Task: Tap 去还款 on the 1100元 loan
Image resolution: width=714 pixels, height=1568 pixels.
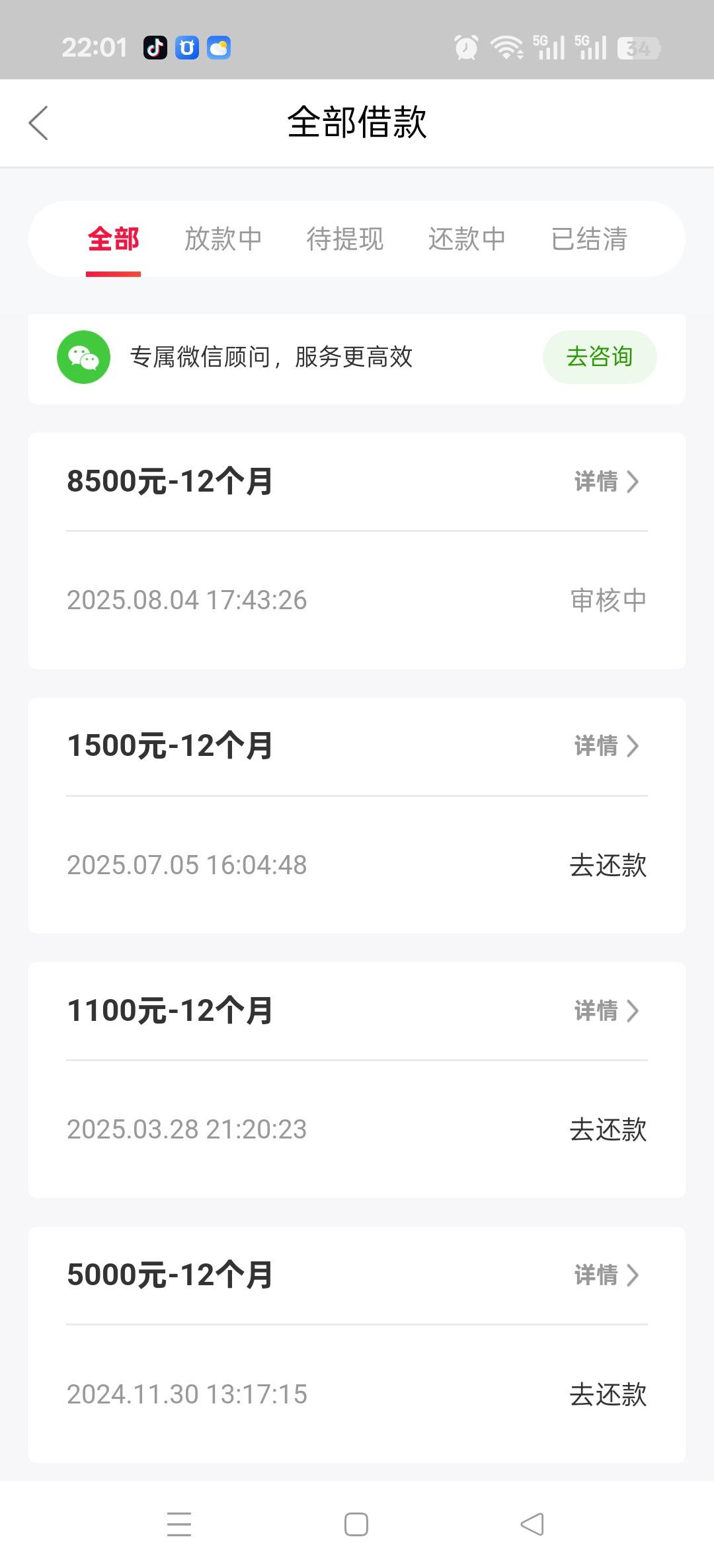Action: 608,1129
